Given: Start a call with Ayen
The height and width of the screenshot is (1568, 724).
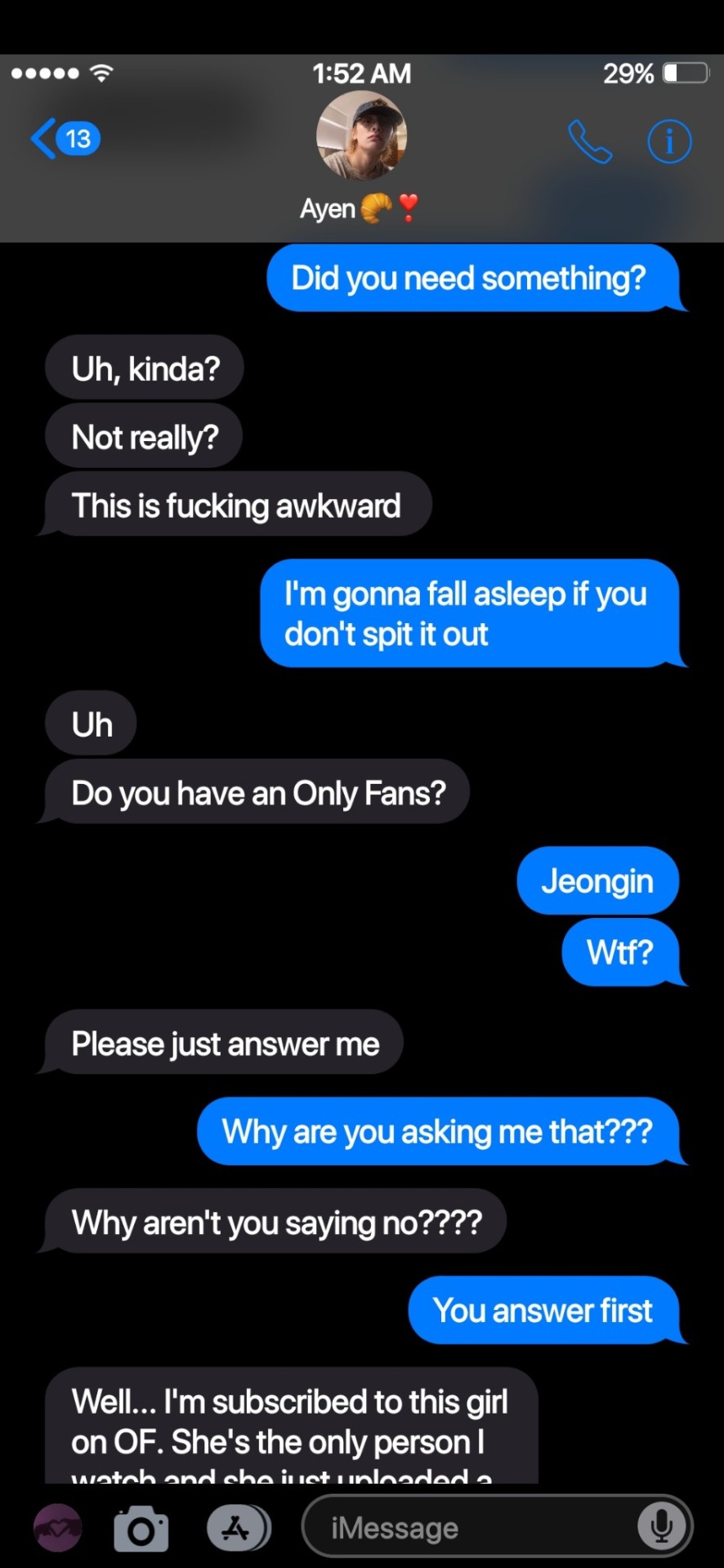Looking at the screenshot, I should point(589,142).
